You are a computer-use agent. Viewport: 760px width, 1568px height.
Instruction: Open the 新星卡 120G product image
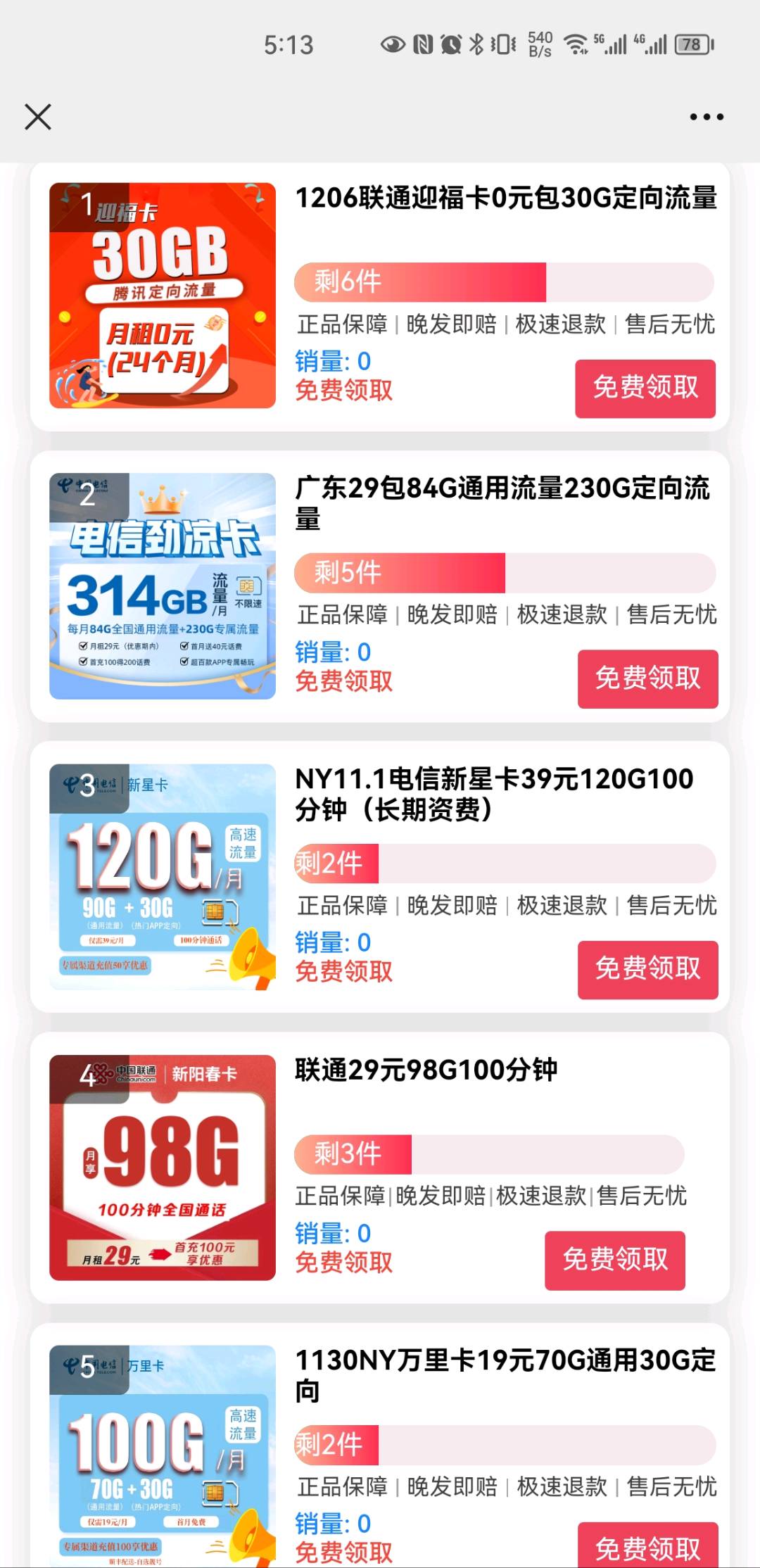click(163, 876)
